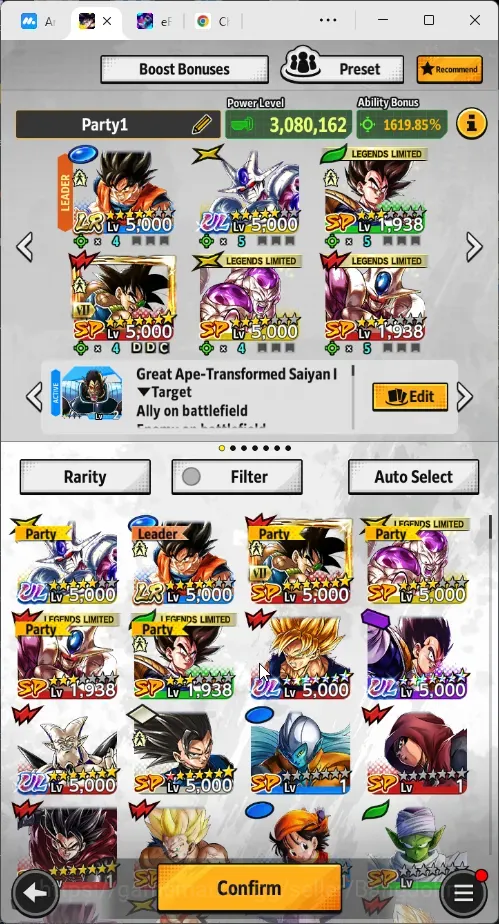Open the hamburger menu with the red dot
Image resolution: width=499 pixels, height=924 pixels.
(464, 892)
